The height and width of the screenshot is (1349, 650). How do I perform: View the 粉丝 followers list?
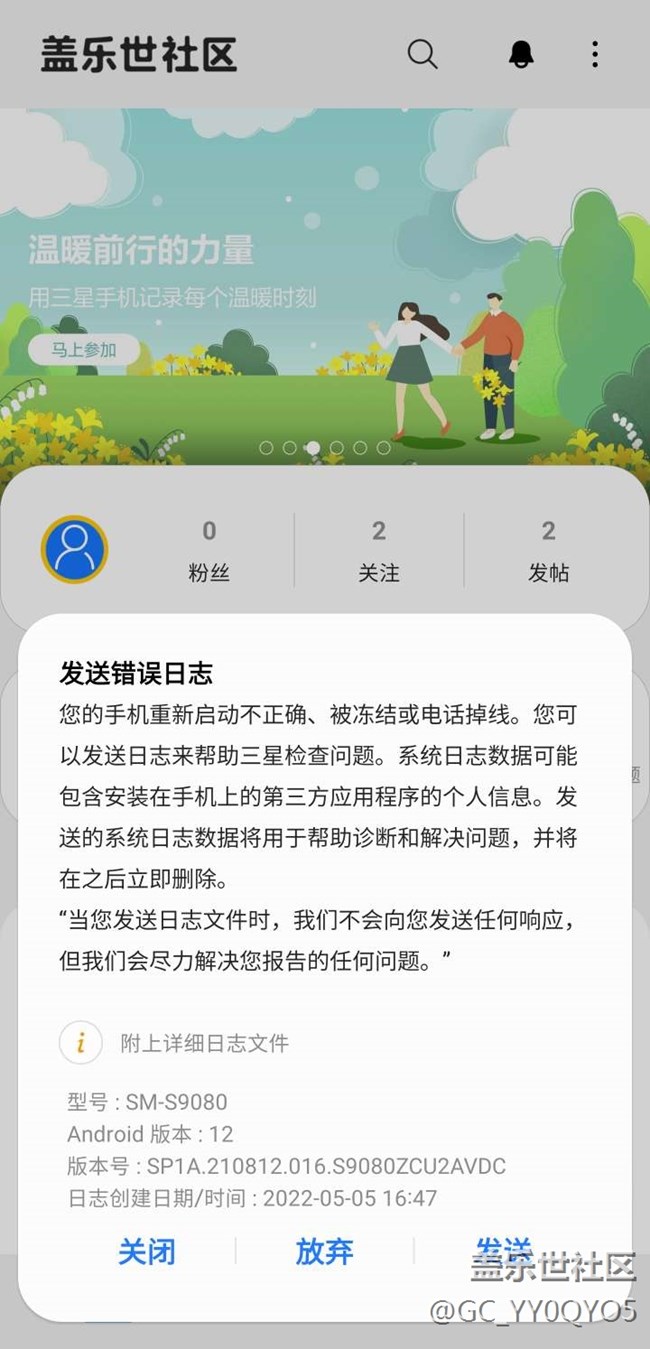click(x=209, y=550)
